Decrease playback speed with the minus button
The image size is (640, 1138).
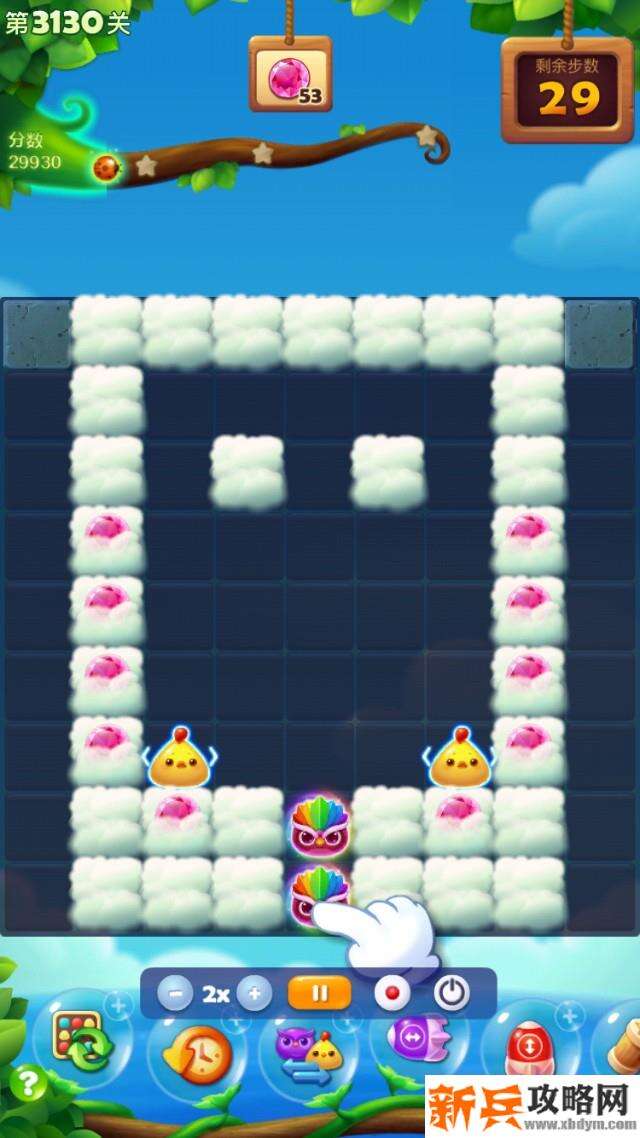(x=175, y=994)
